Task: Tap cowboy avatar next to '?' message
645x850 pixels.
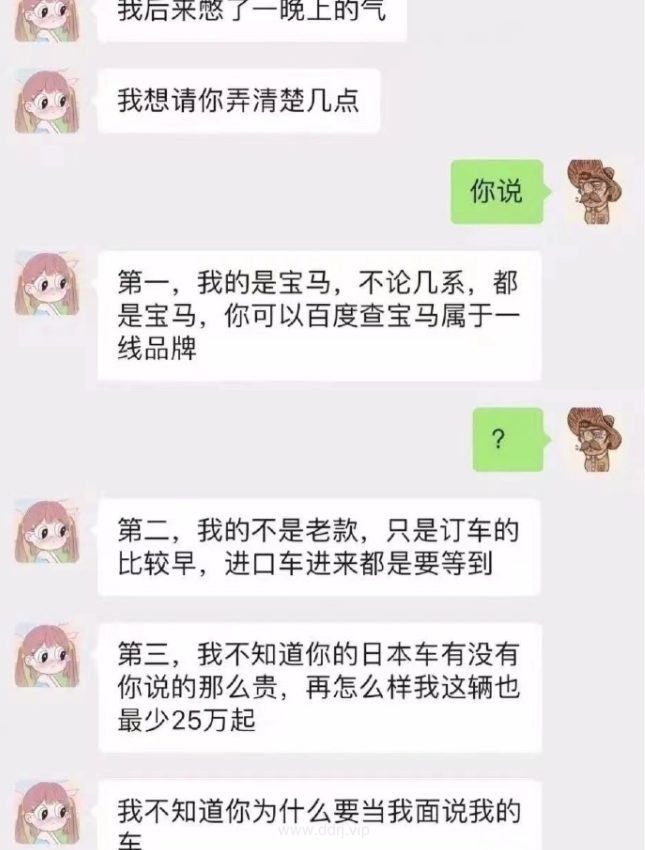Action: coord(598,440)
